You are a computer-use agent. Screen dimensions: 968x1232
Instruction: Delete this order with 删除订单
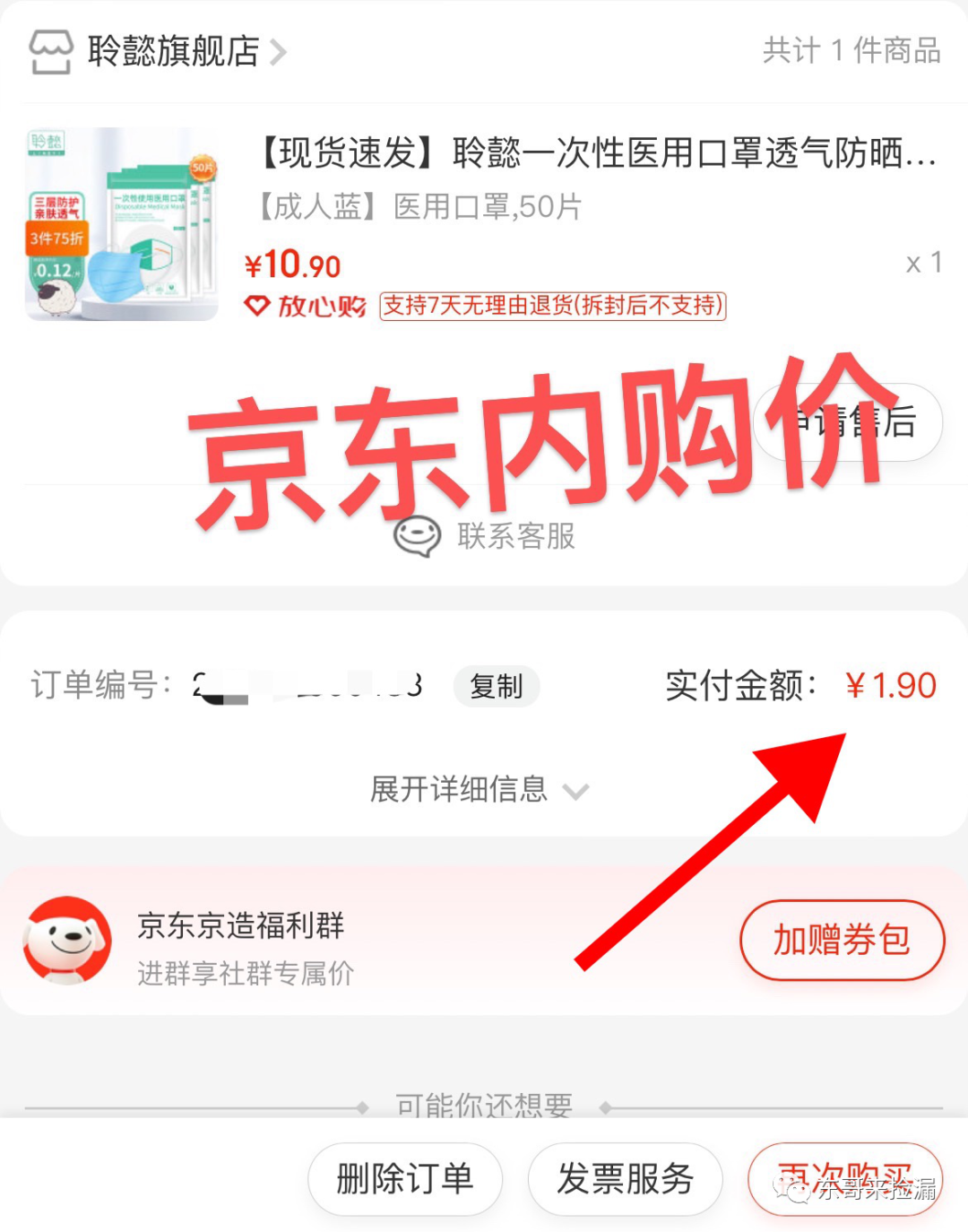click(x=405, y=1178)
